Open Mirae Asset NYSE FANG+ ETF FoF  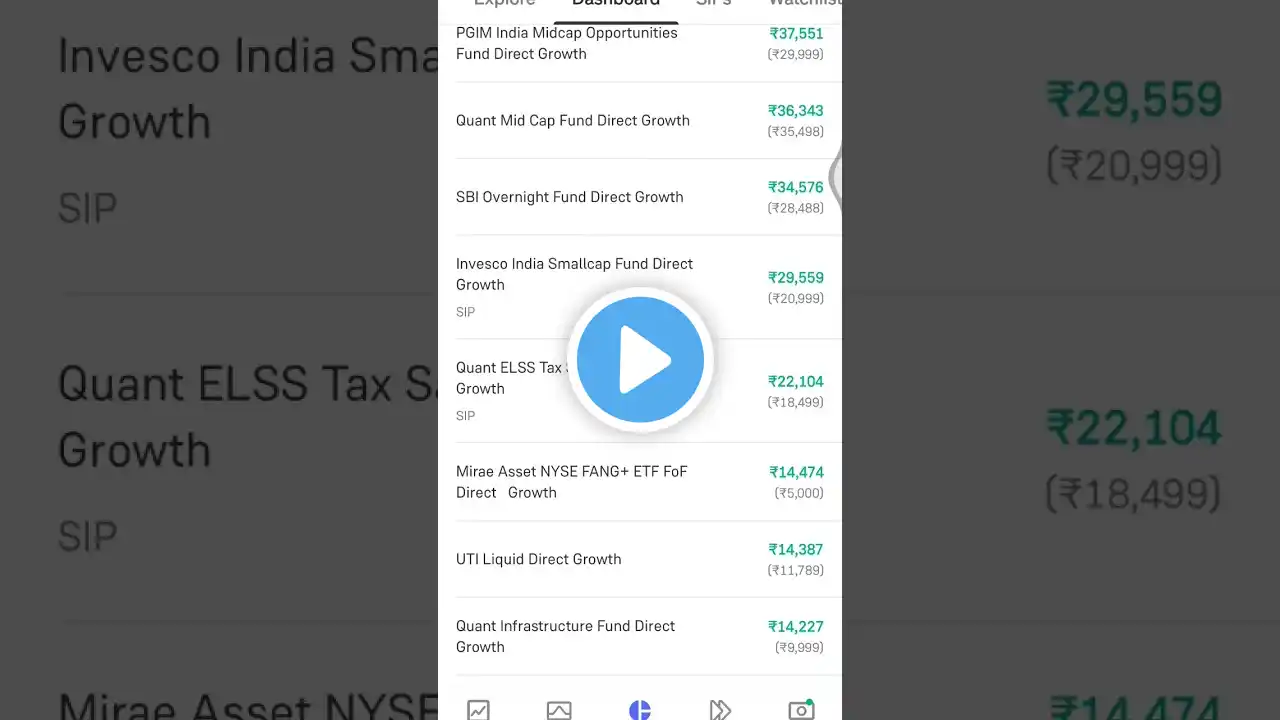(571, 482)
